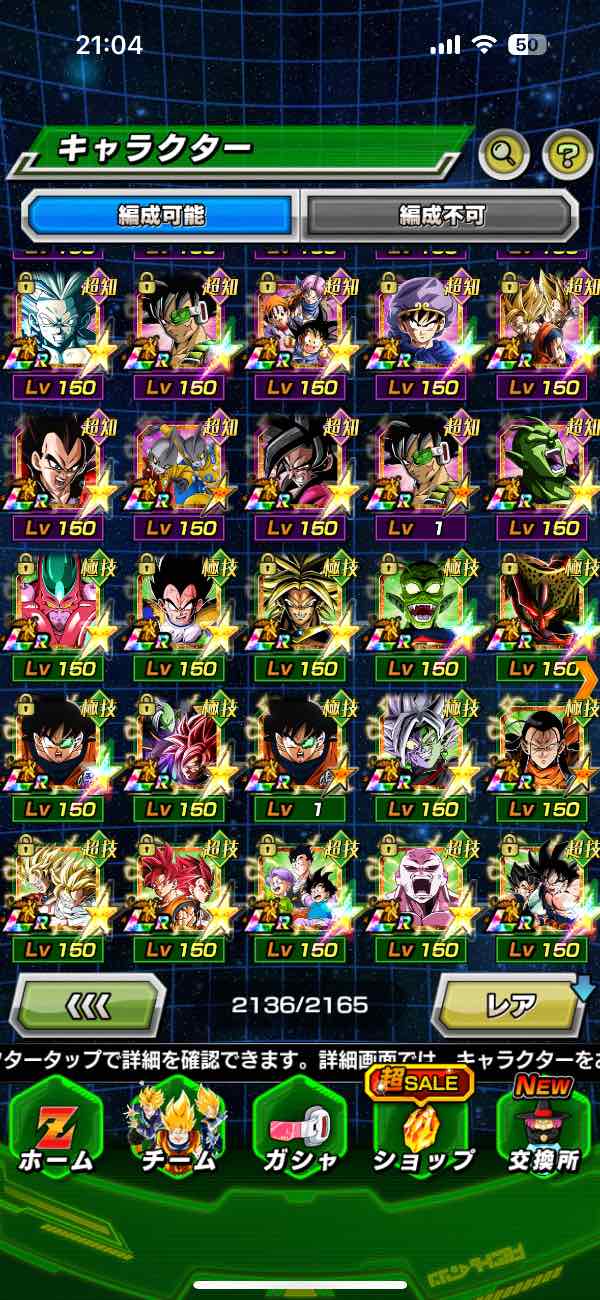
Task: Open the チーム menu
Action: click(x=180, y=1130)
